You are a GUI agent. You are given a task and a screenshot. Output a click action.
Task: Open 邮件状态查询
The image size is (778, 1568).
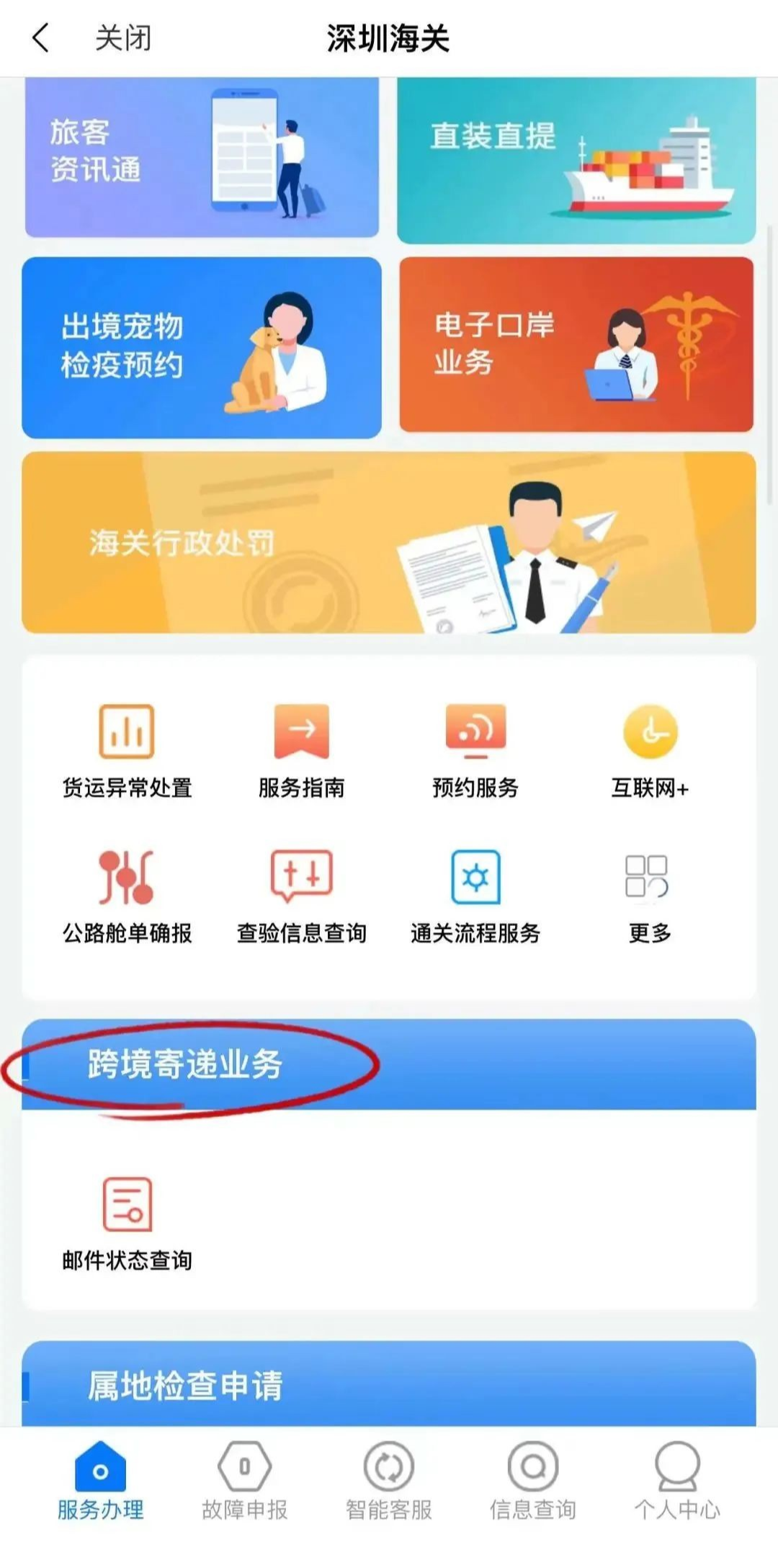point(127,1224)
